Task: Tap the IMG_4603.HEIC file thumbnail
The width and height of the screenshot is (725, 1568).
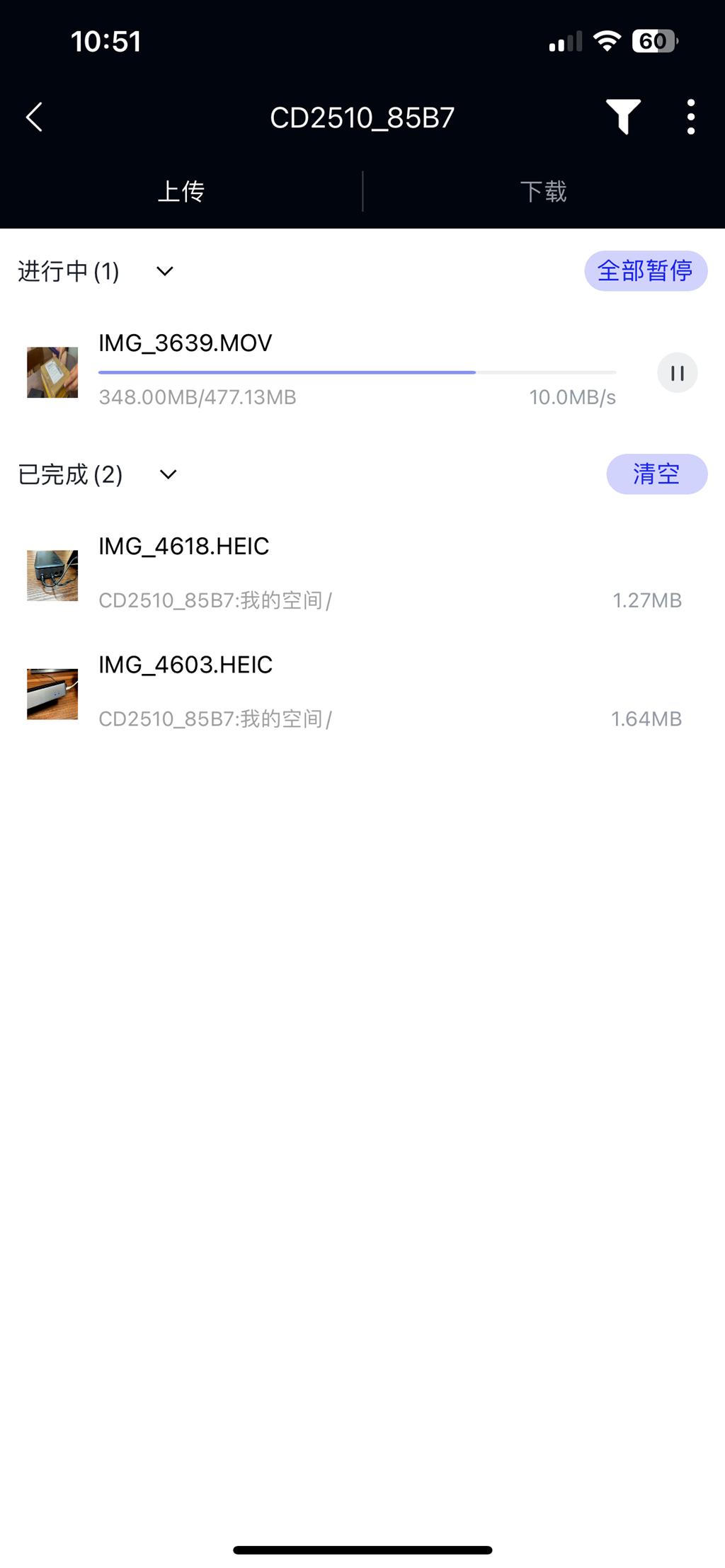Action: click(x=51, y=693)
